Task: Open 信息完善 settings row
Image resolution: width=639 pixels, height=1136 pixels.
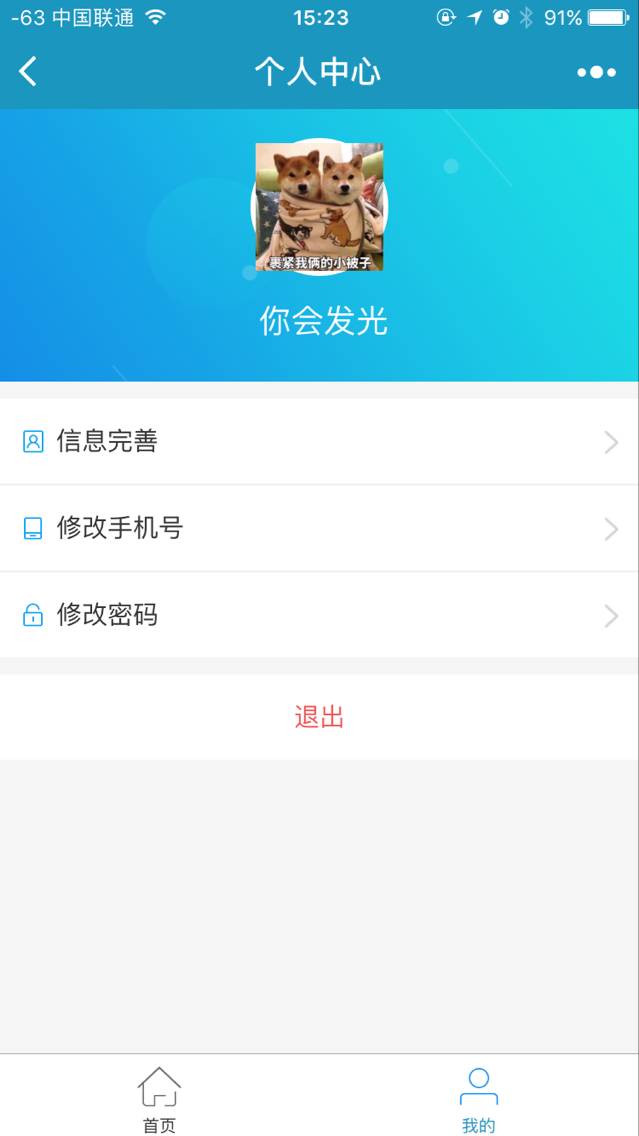Action: (319, 441)
